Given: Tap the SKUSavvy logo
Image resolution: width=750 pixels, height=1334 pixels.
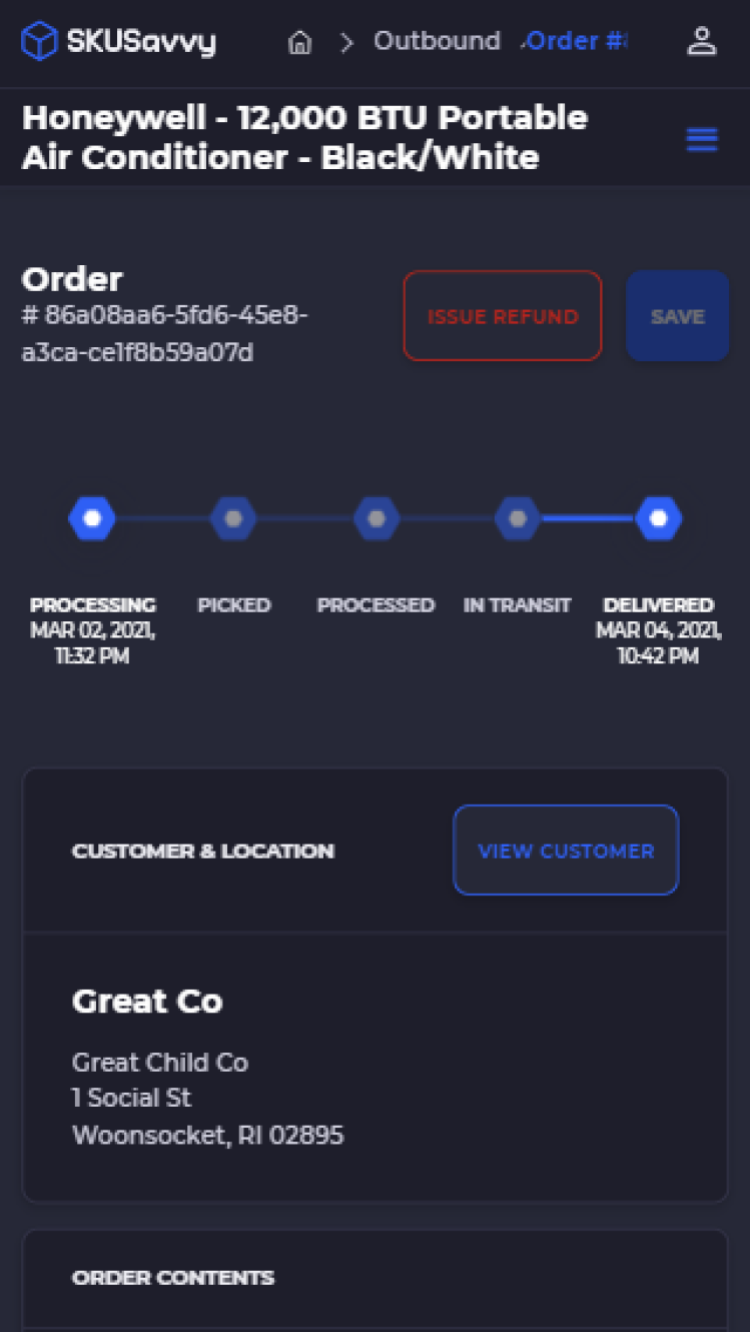Looking at the screenshot, I should tap(119, 42).
